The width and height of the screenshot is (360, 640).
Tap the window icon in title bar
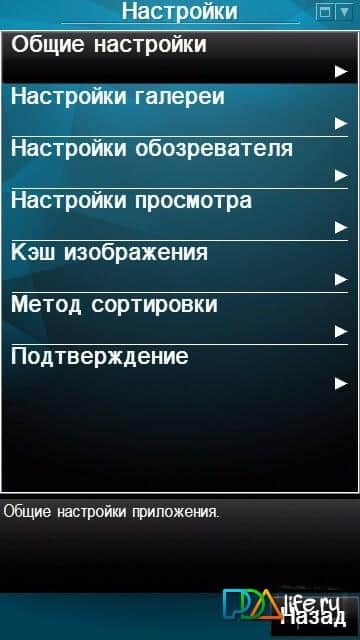[x=325, y=12]
